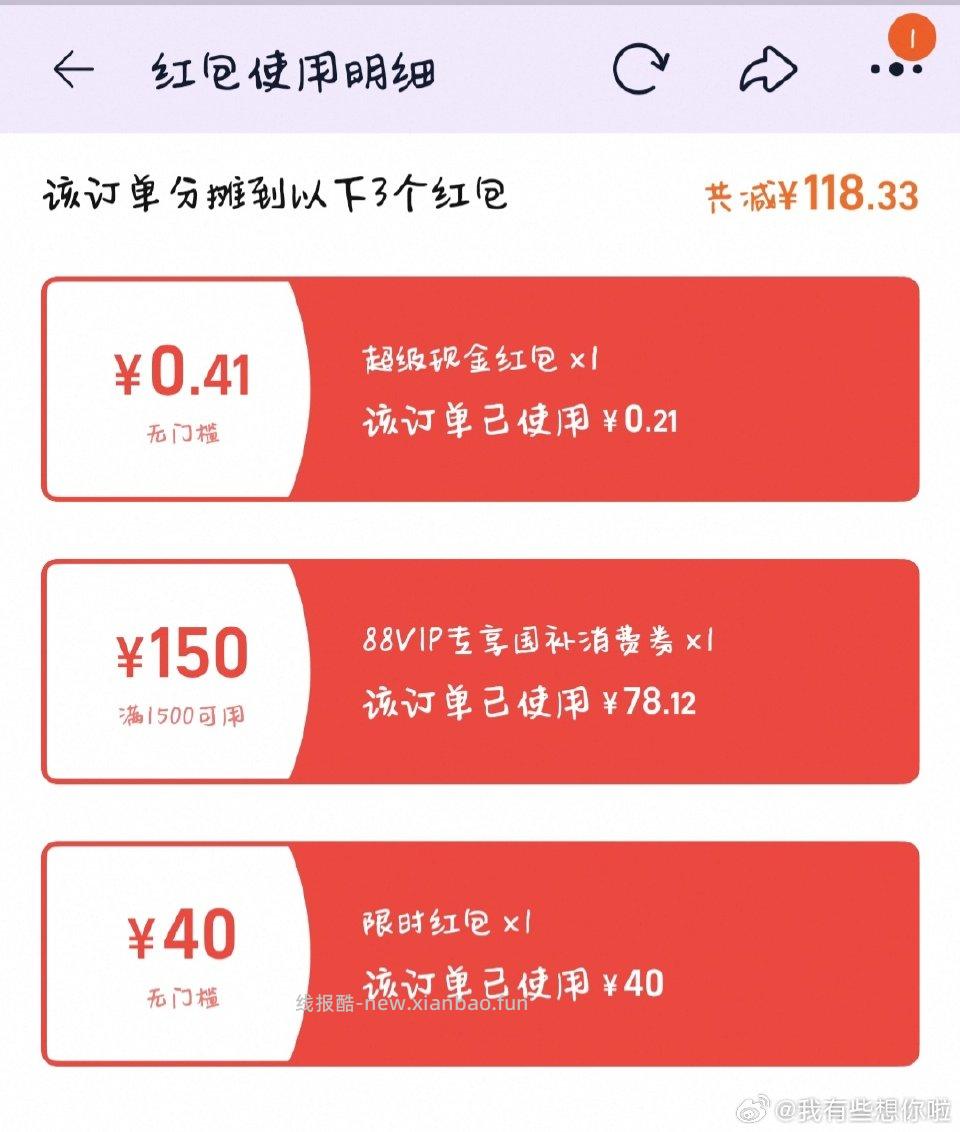Tap 该订单分摊到以下3个红包 header text
Viewport: 960px width, 1132px height.
[276, 192]
